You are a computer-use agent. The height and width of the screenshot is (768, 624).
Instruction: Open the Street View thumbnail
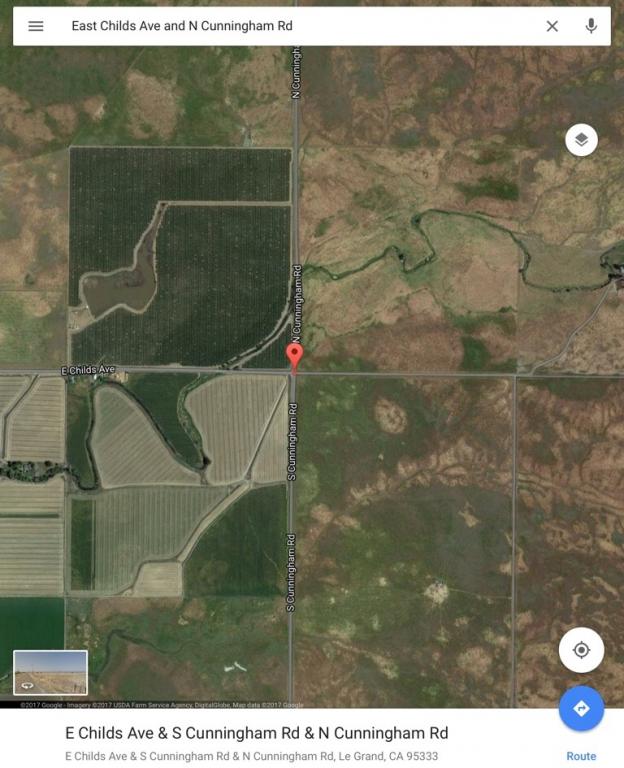[50, 672]
